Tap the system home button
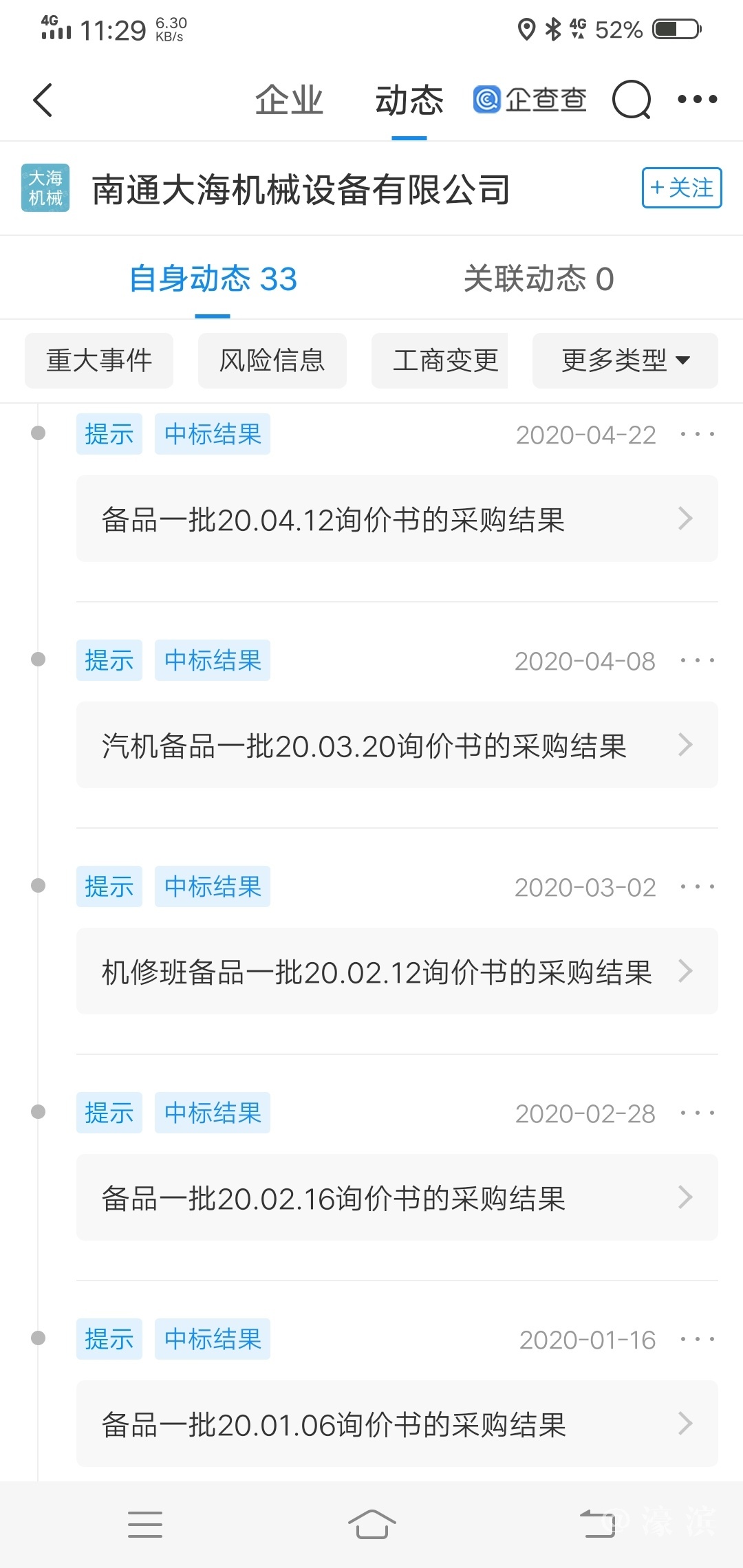Image resolution: width=743 pixels, height=1568 pixels. (x=371, y=1524)
